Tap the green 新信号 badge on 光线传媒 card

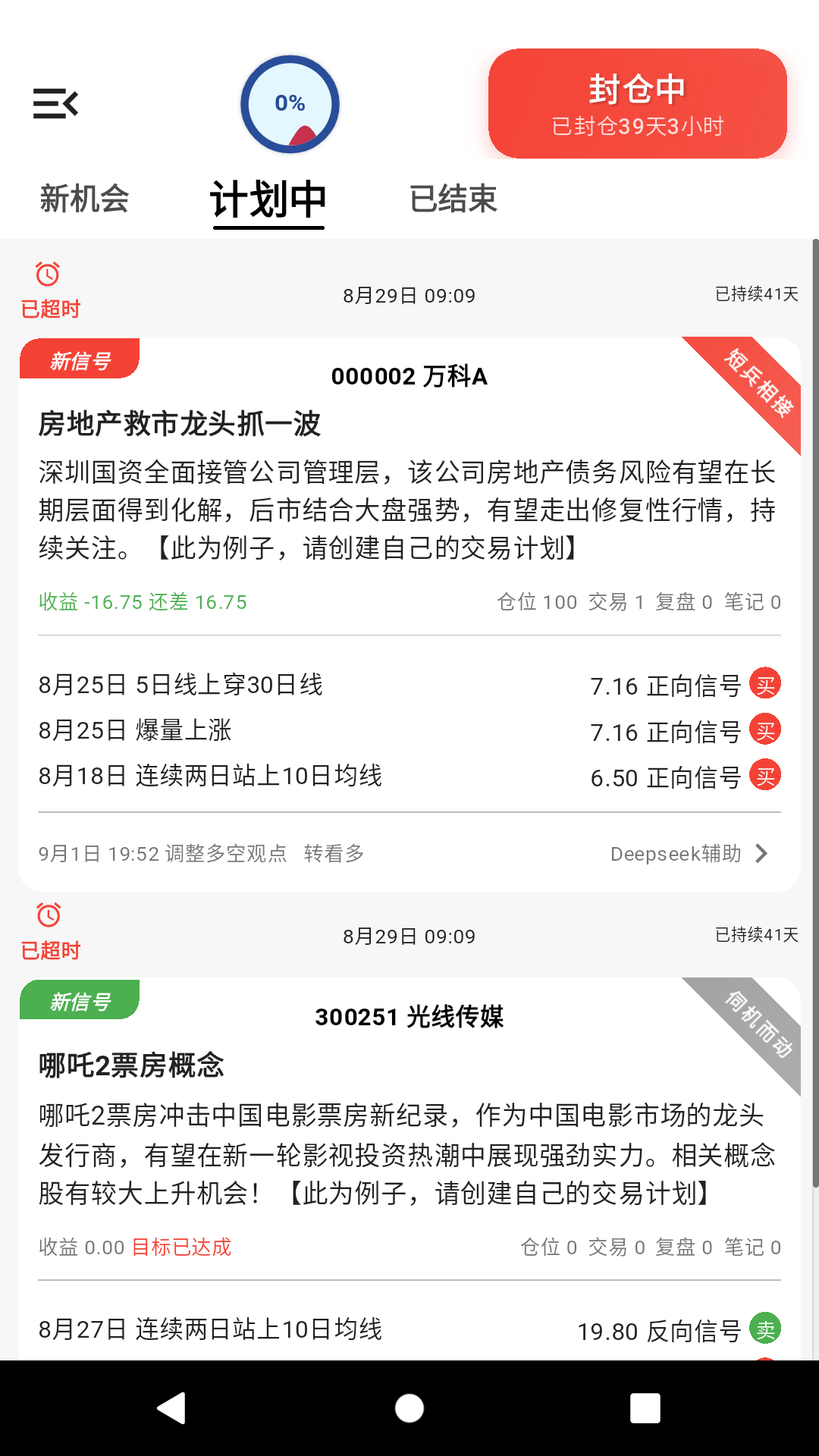(x=80, y=1001)
